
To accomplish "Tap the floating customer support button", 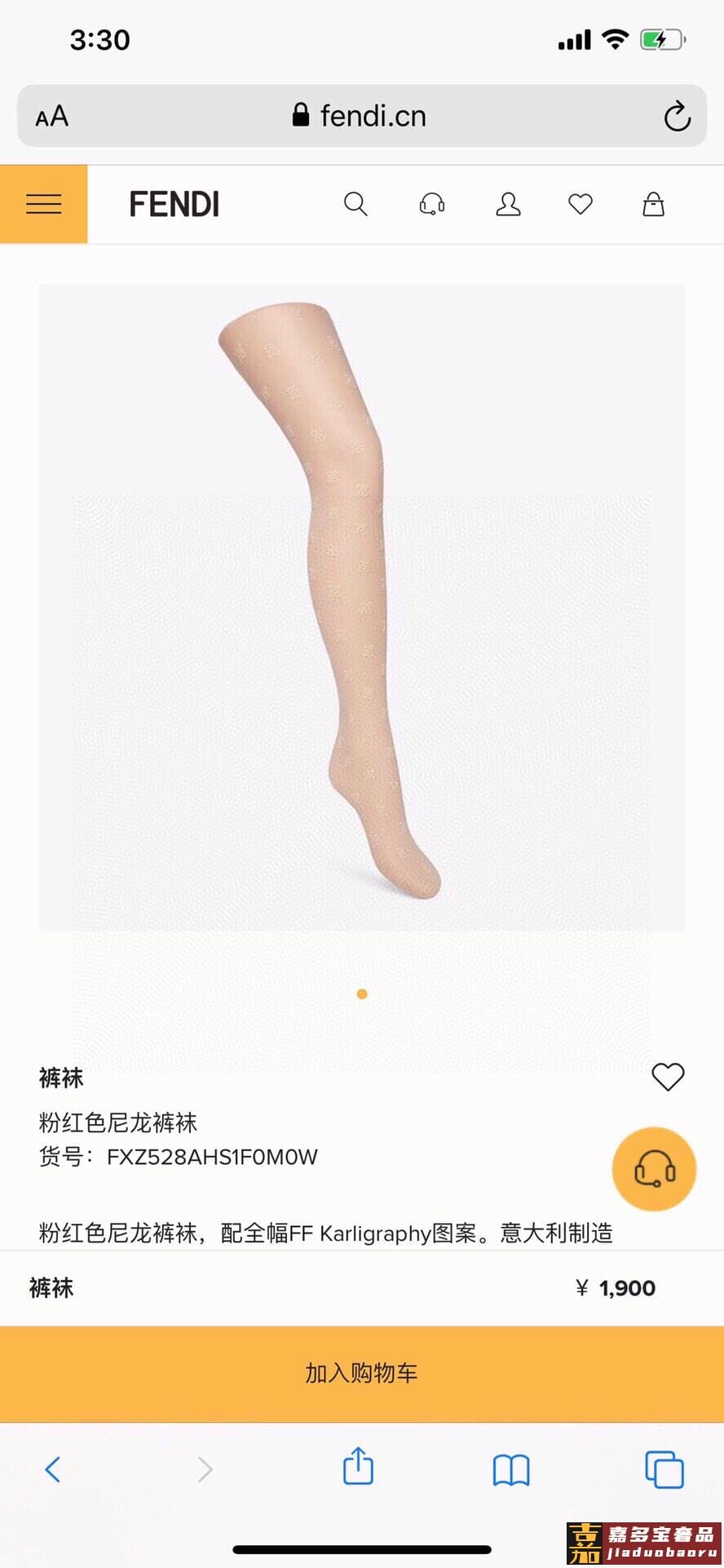I will click(x=654, y=1169).
